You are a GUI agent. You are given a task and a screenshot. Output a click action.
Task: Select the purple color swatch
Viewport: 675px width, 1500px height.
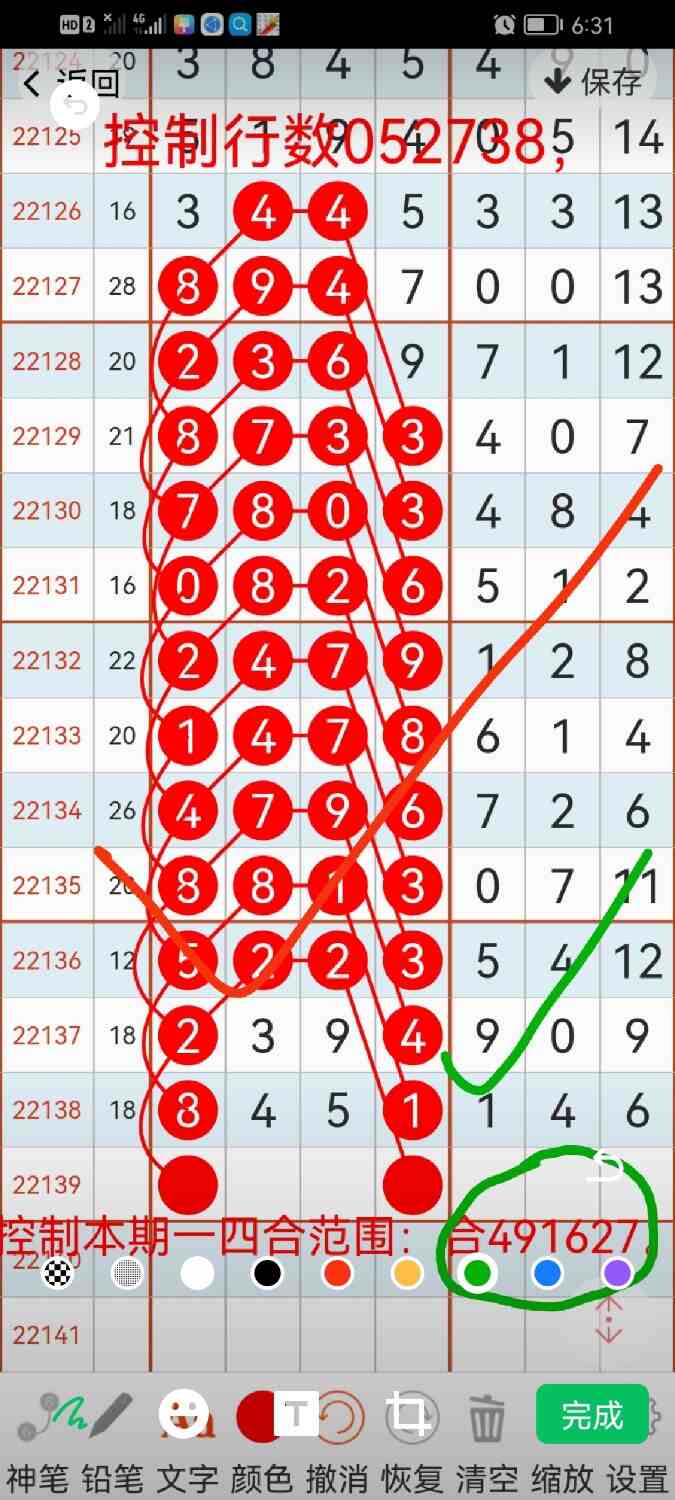click(617, 1273)
